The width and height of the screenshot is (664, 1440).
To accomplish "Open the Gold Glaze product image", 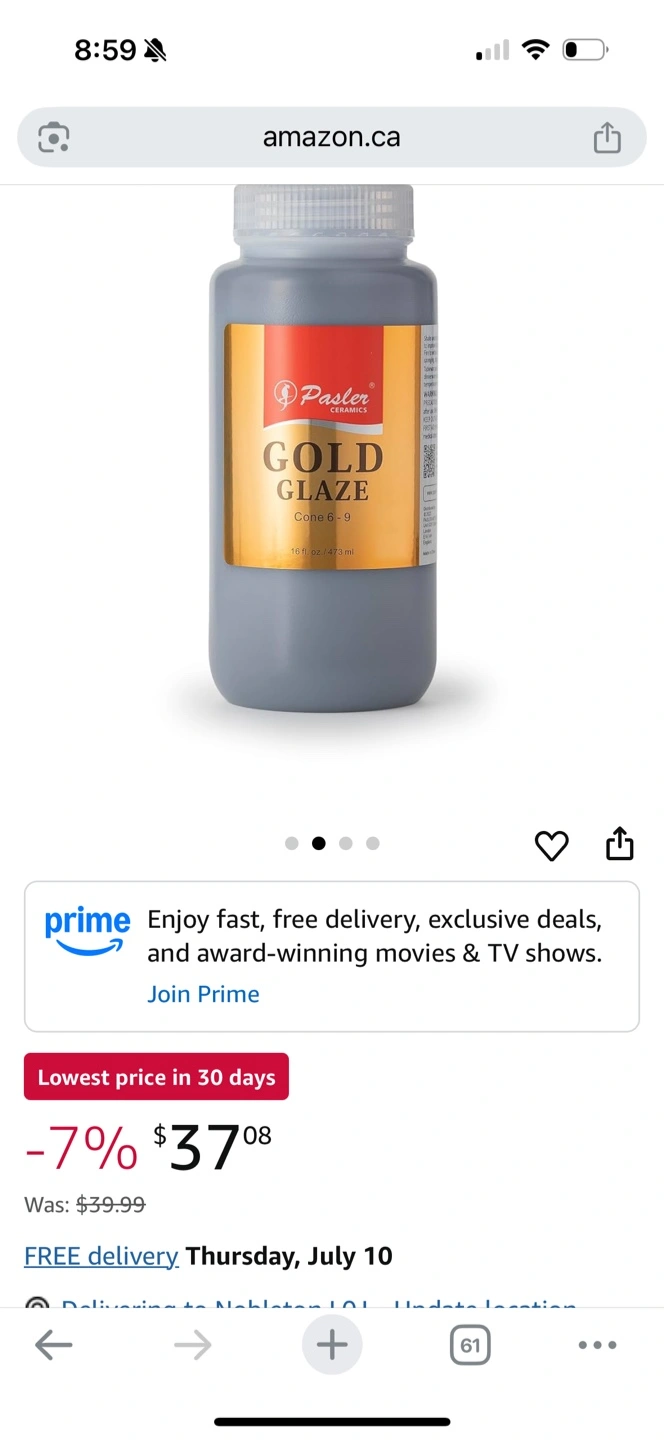I will click(x=323, y=448).
